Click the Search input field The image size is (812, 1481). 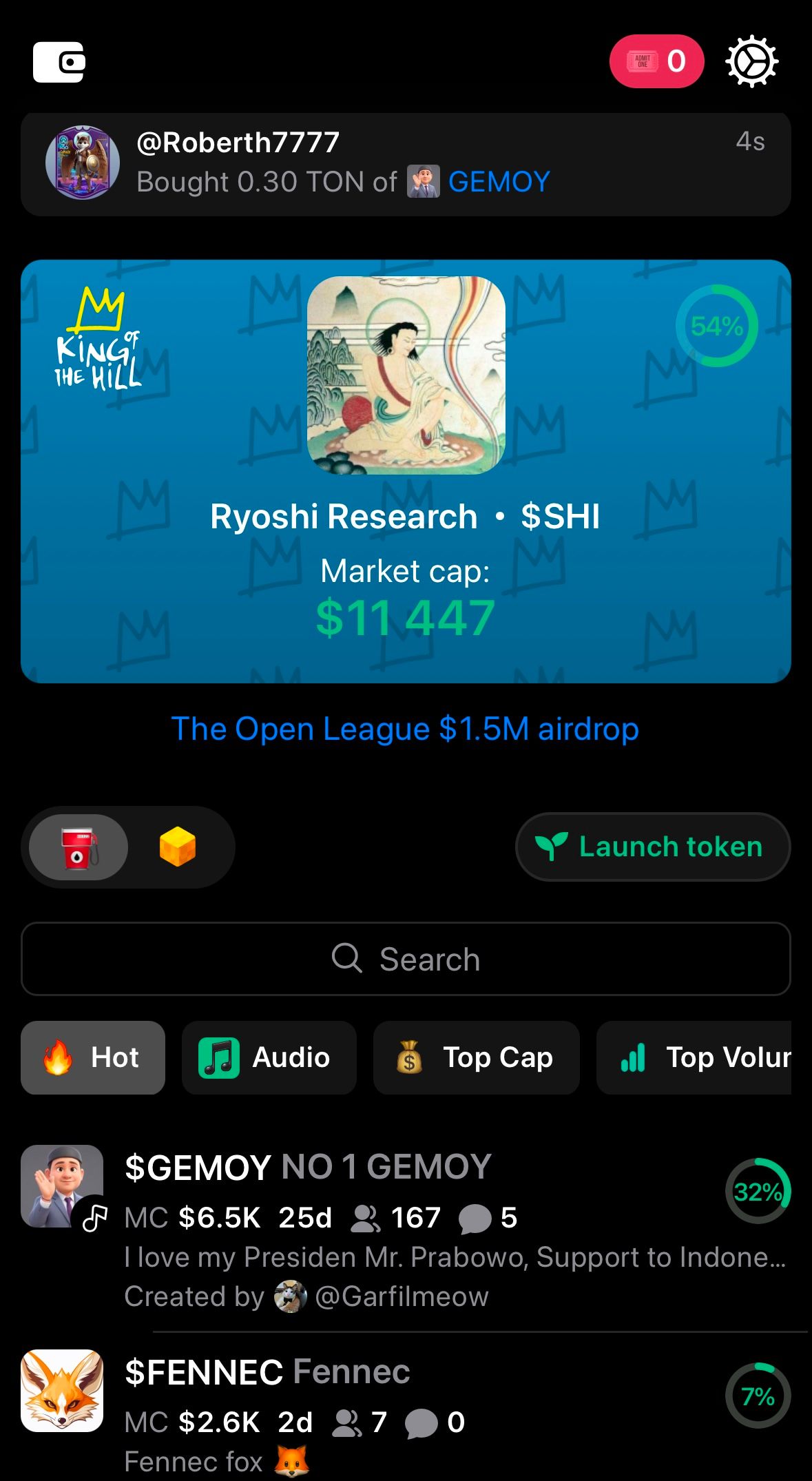(406, 959)
